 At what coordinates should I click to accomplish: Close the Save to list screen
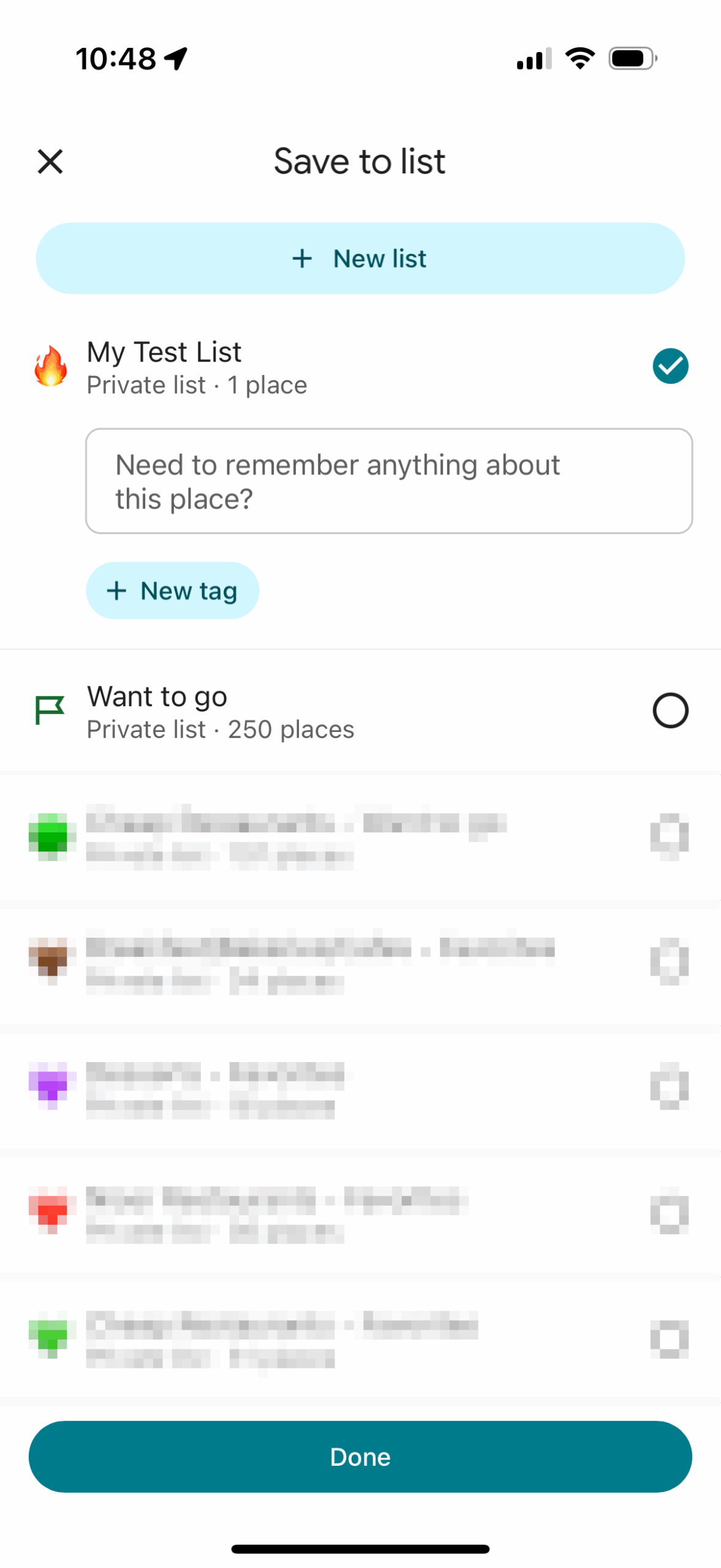pyautogui.click(x=50, y=162)
